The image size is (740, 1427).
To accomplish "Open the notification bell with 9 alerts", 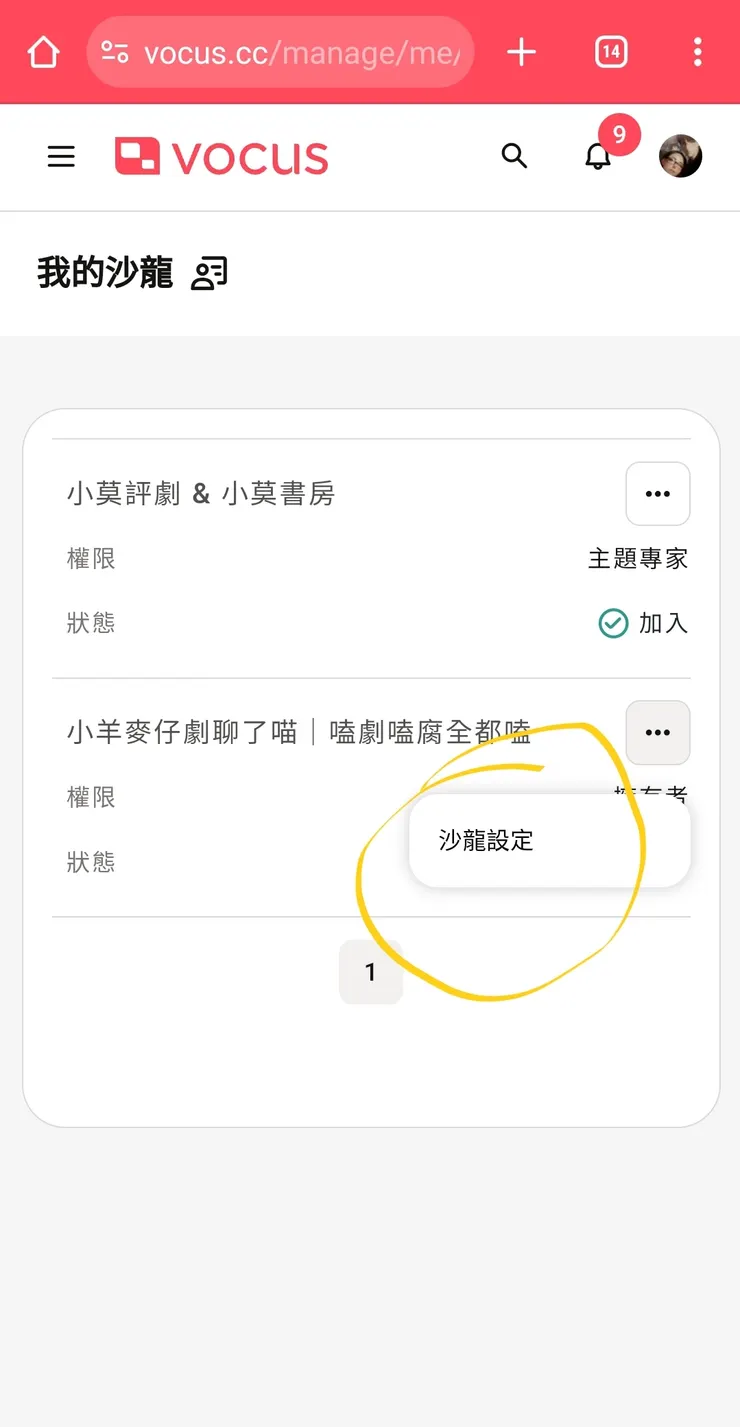I will 598,157.
